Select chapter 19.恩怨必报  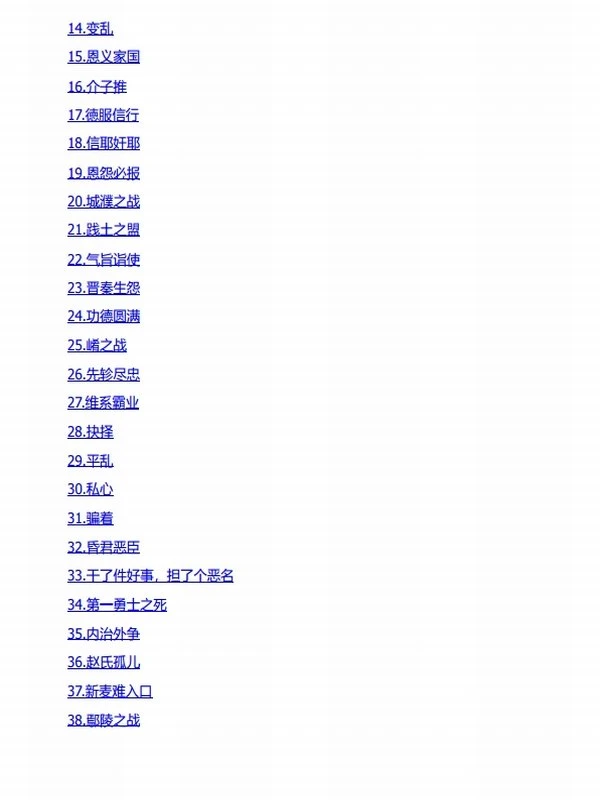[103, 173]
